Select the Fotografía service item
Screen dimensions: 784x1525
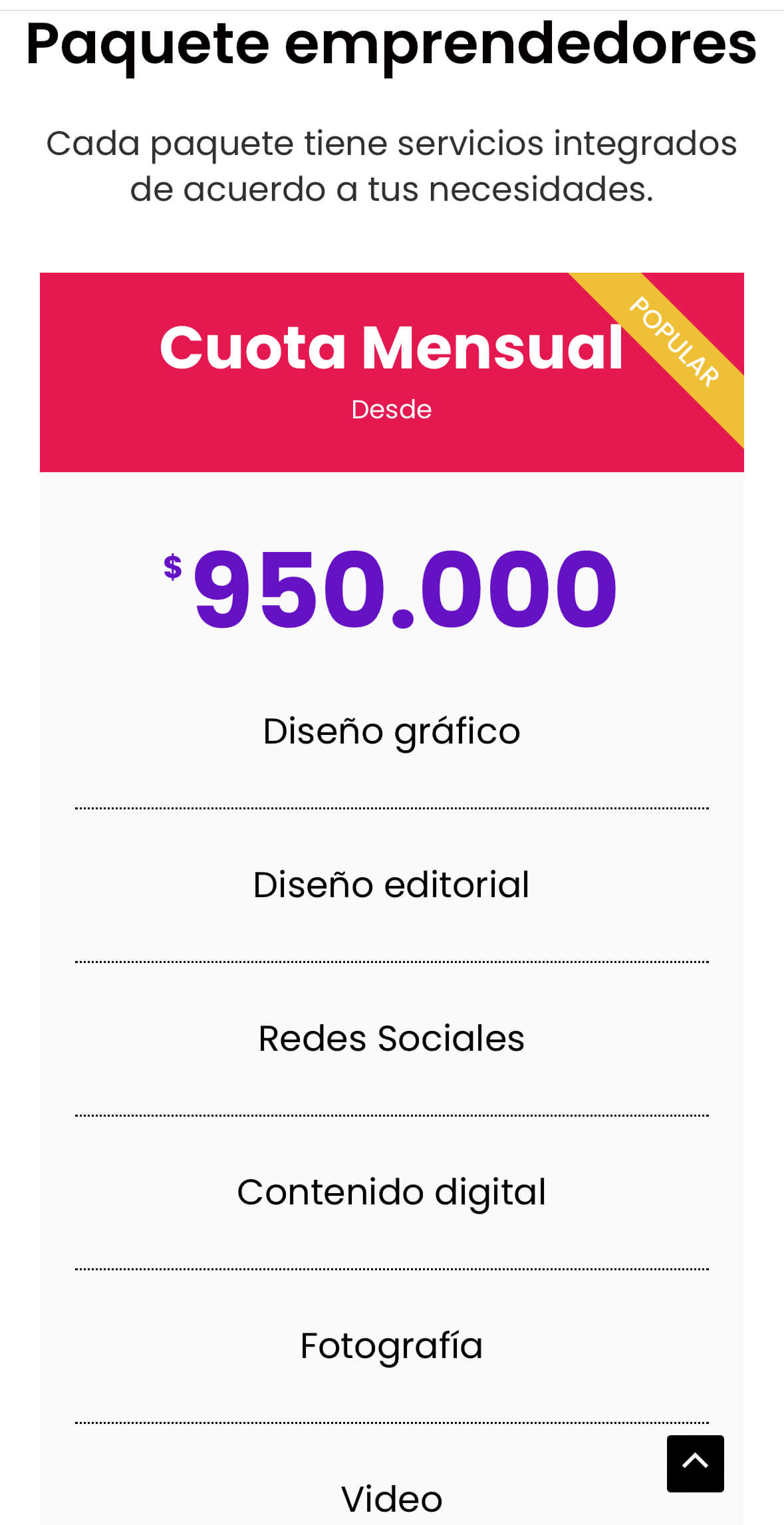(391, 1347)
